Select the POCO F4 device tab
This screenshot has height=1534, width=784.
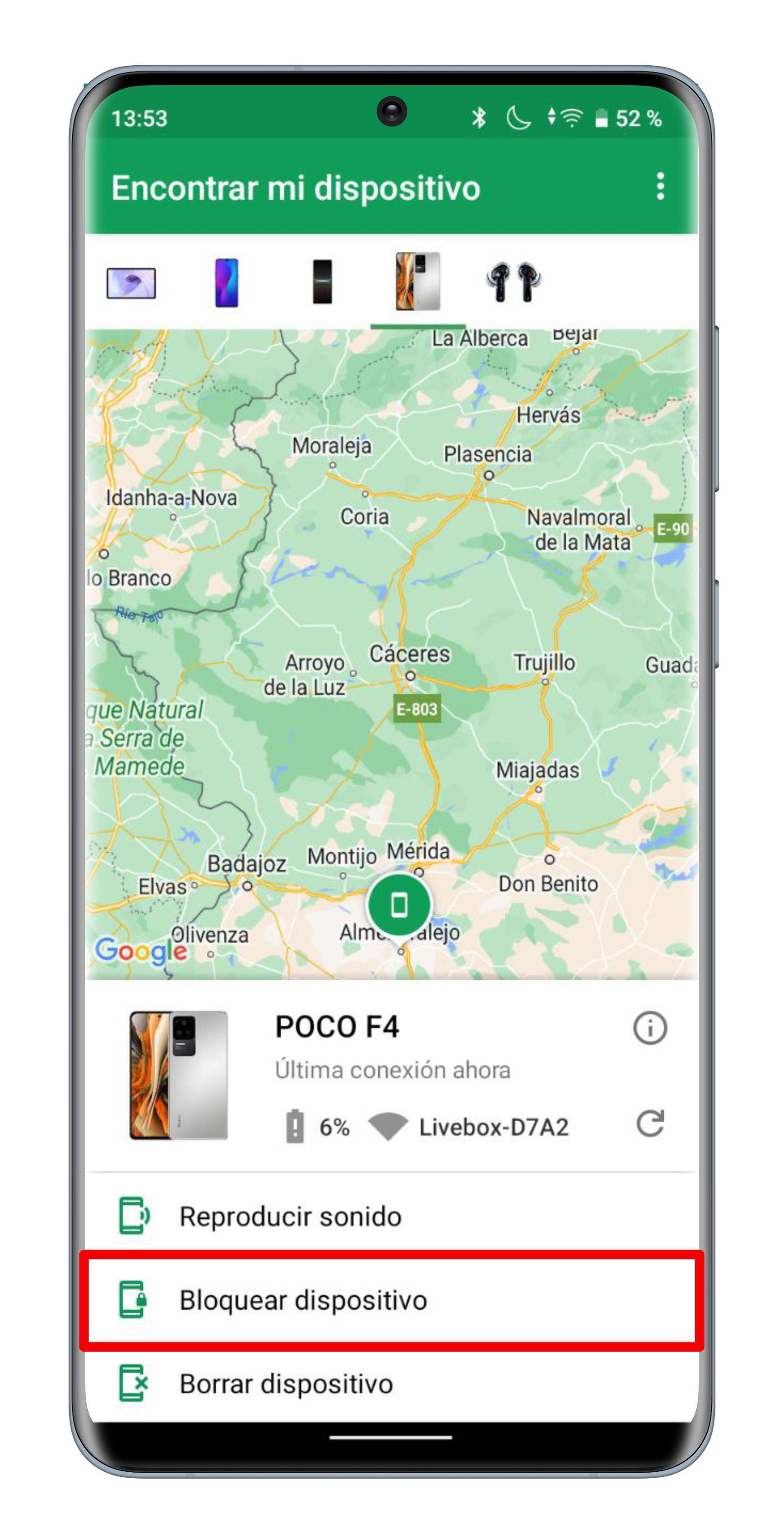[x=418, y=282]
